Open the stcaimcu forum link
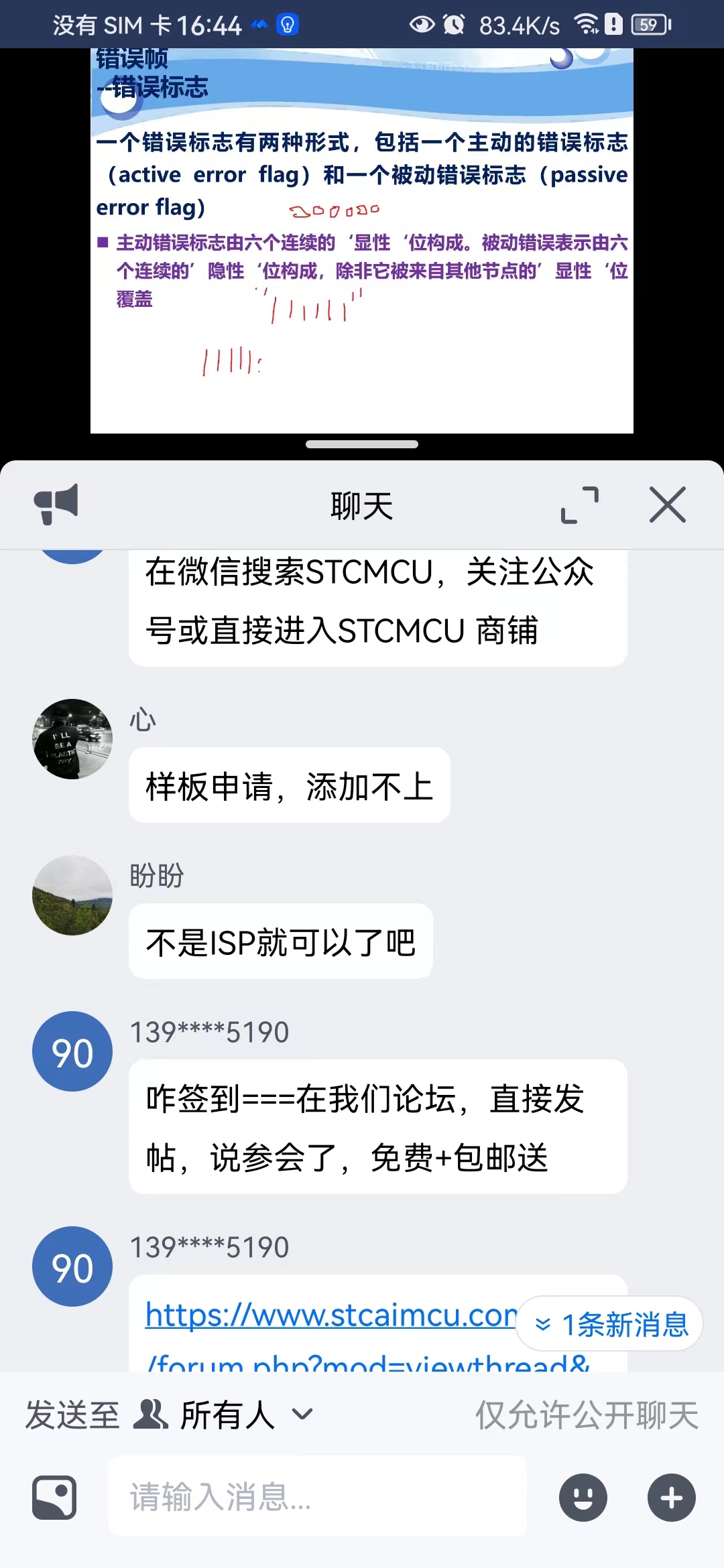The width and height of the screenshot is (724, 1568). [330, 1315]
